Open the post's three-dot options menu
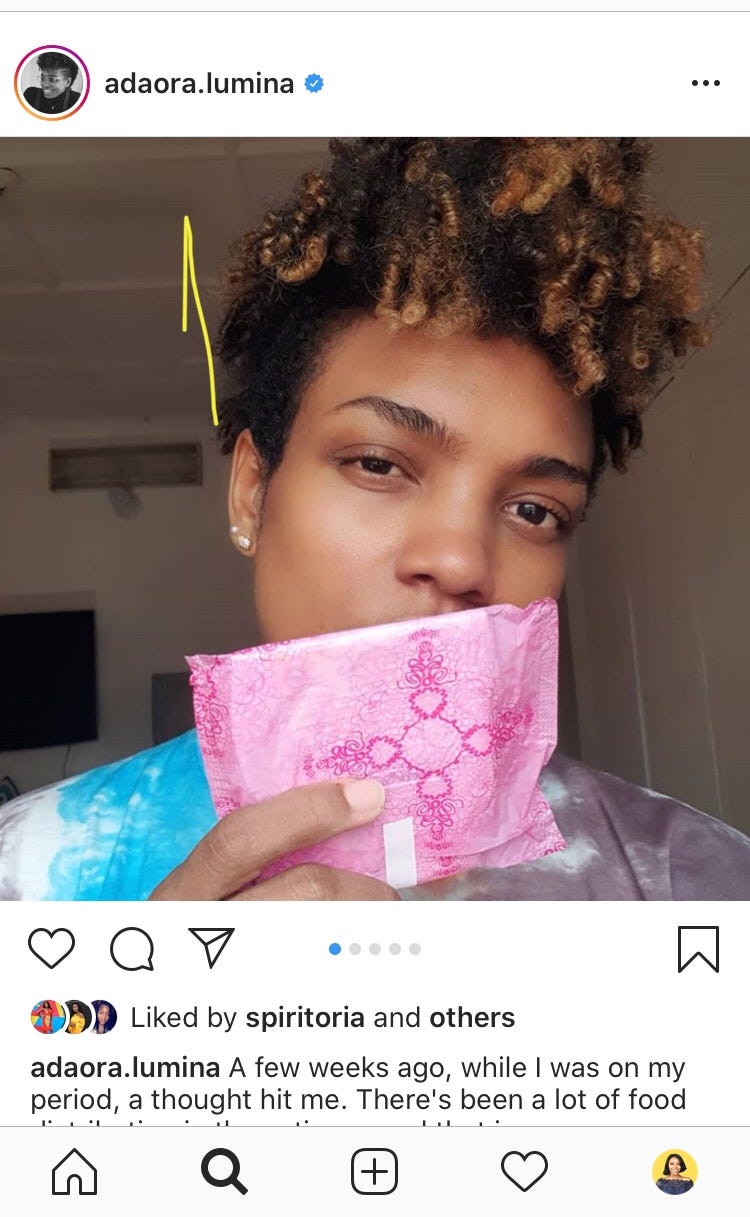750x1217 pixels. click(x=705, y=83)
